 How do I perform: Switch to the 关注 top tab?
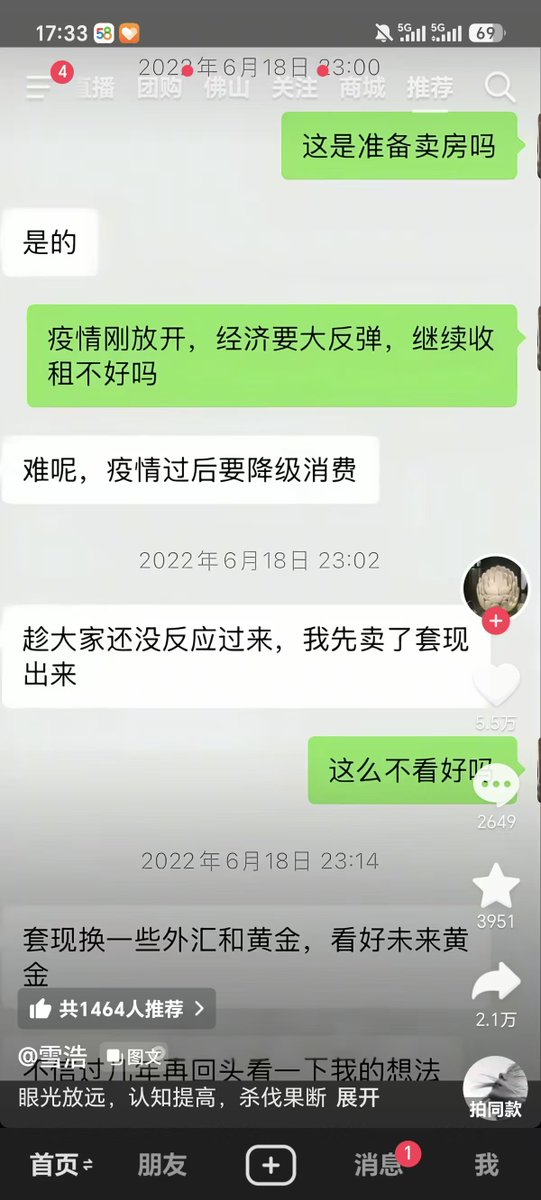294,87
